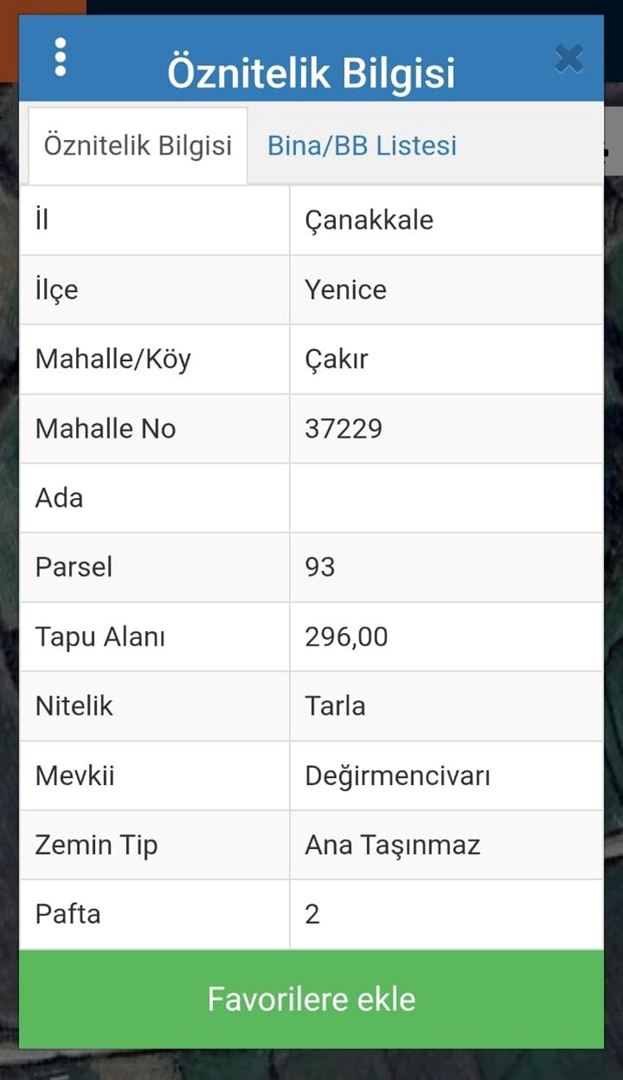Open the three-dot overflow menu

pyautogui.click(x=60, y=58)
